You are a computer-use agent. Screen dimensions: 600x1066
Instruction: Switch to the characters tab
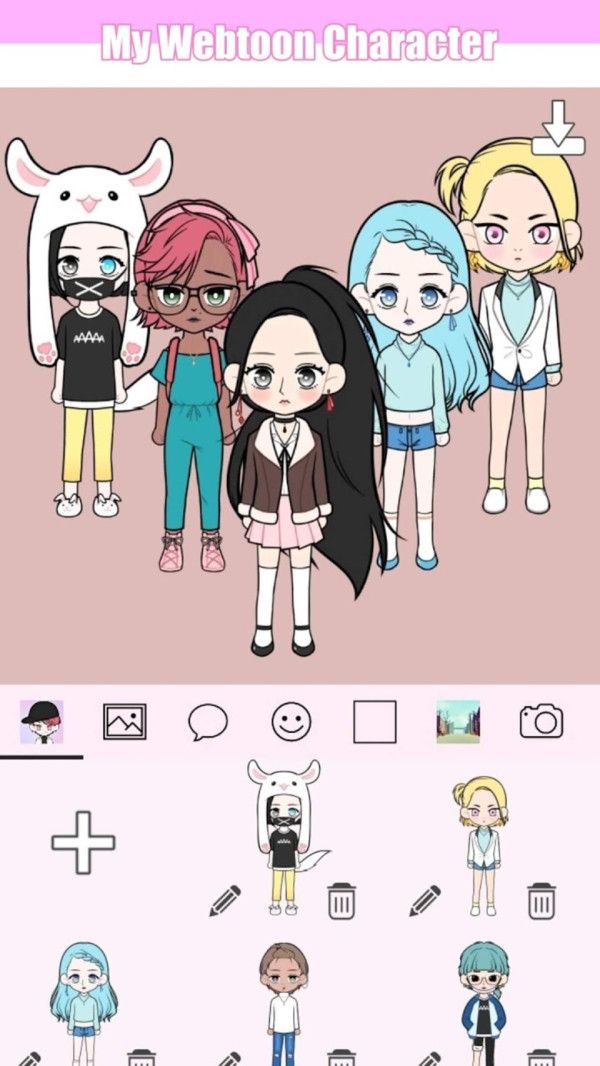coord(41,721)
